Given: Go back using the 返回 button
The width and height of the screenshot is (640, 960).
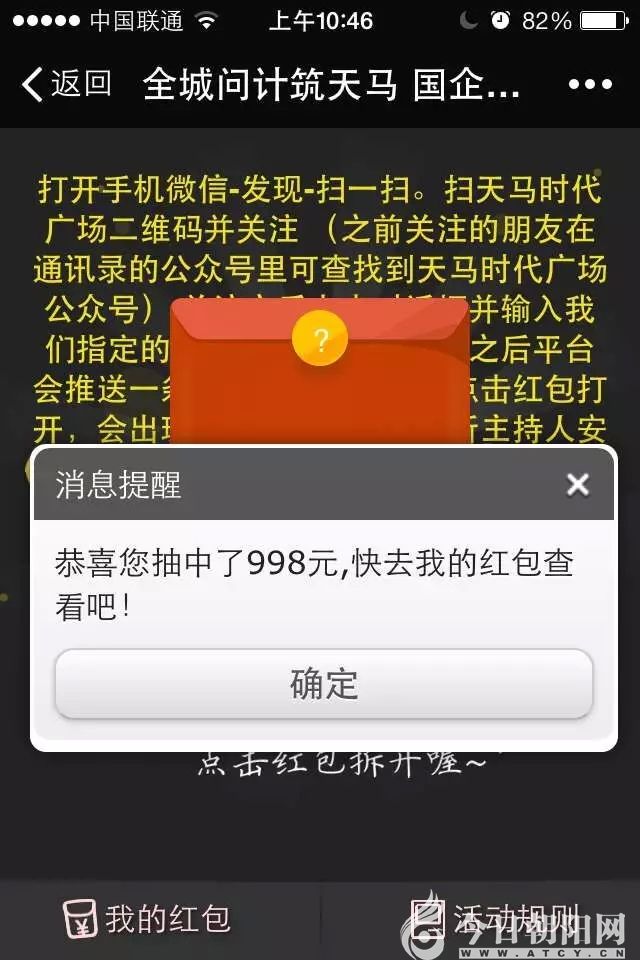Looking at the screenshot, I should tap(66, 84).
